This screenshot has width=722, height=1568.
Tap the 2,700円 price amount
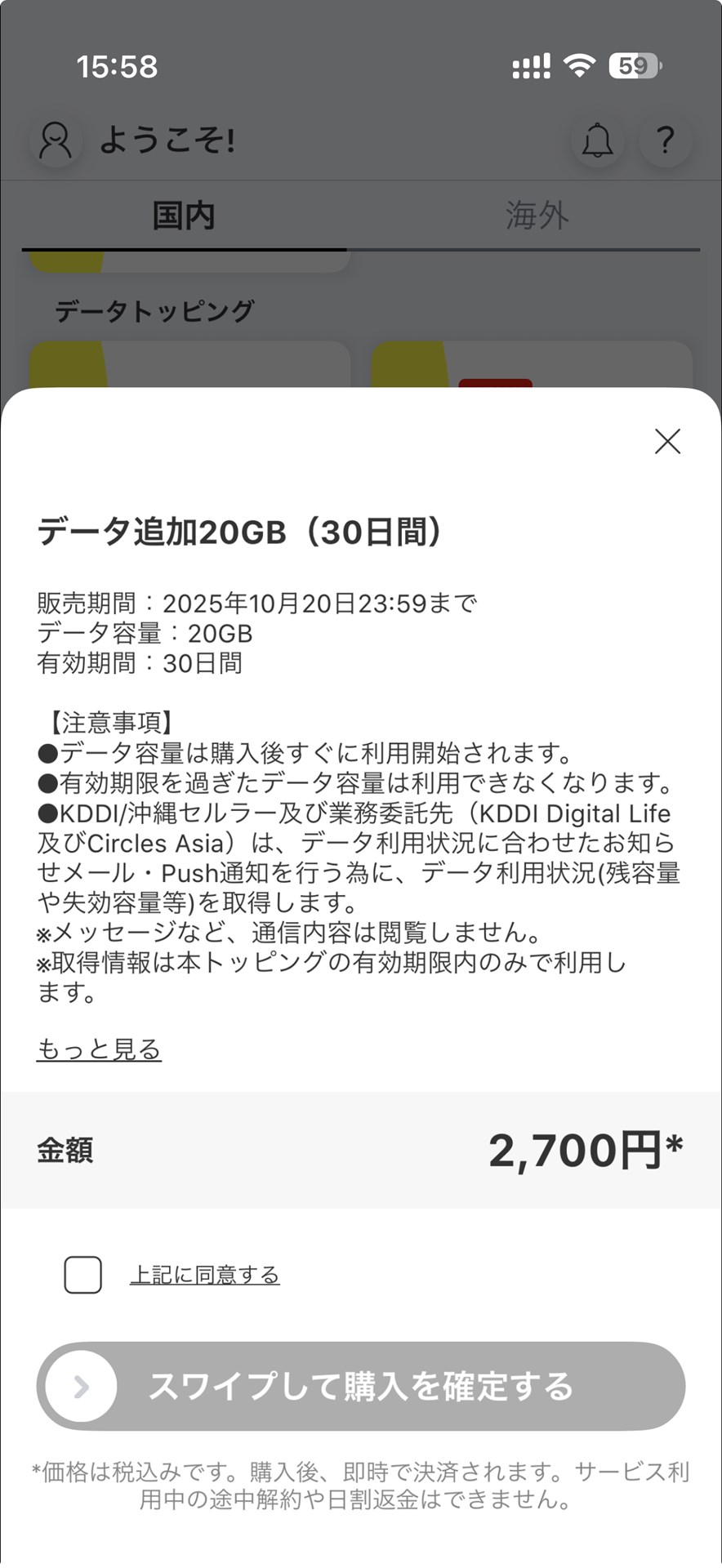point(585,1151)
